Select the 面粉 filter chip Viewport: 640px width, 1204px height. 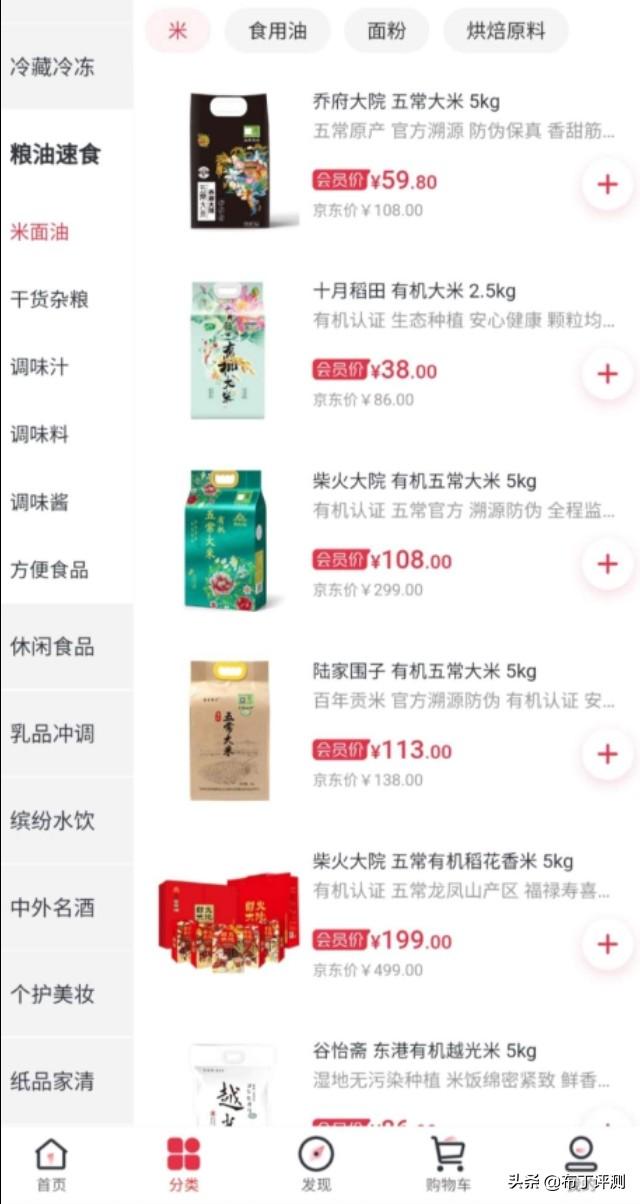[387, 31]
